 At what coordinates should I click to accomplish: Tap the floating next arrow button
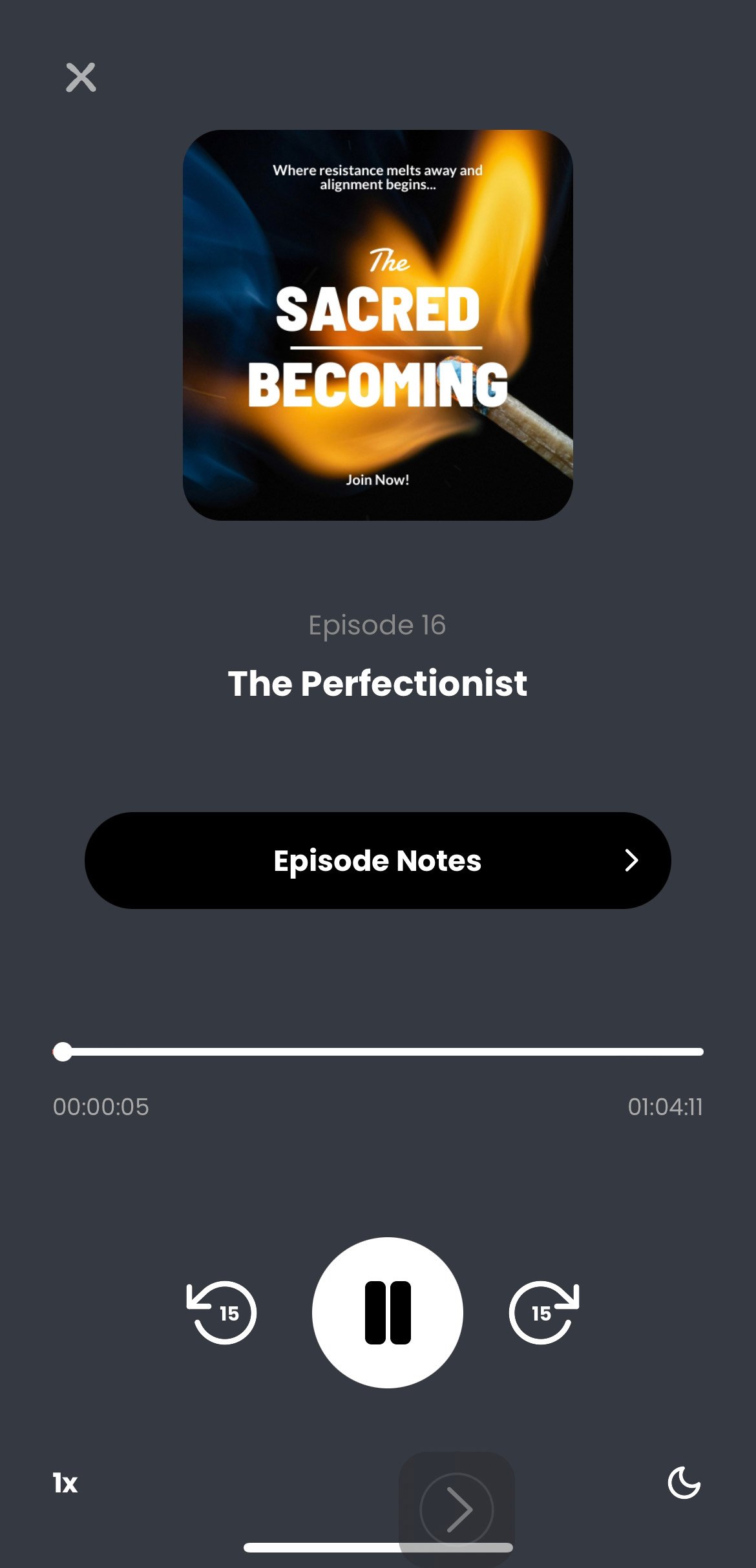coord(457,1509)
